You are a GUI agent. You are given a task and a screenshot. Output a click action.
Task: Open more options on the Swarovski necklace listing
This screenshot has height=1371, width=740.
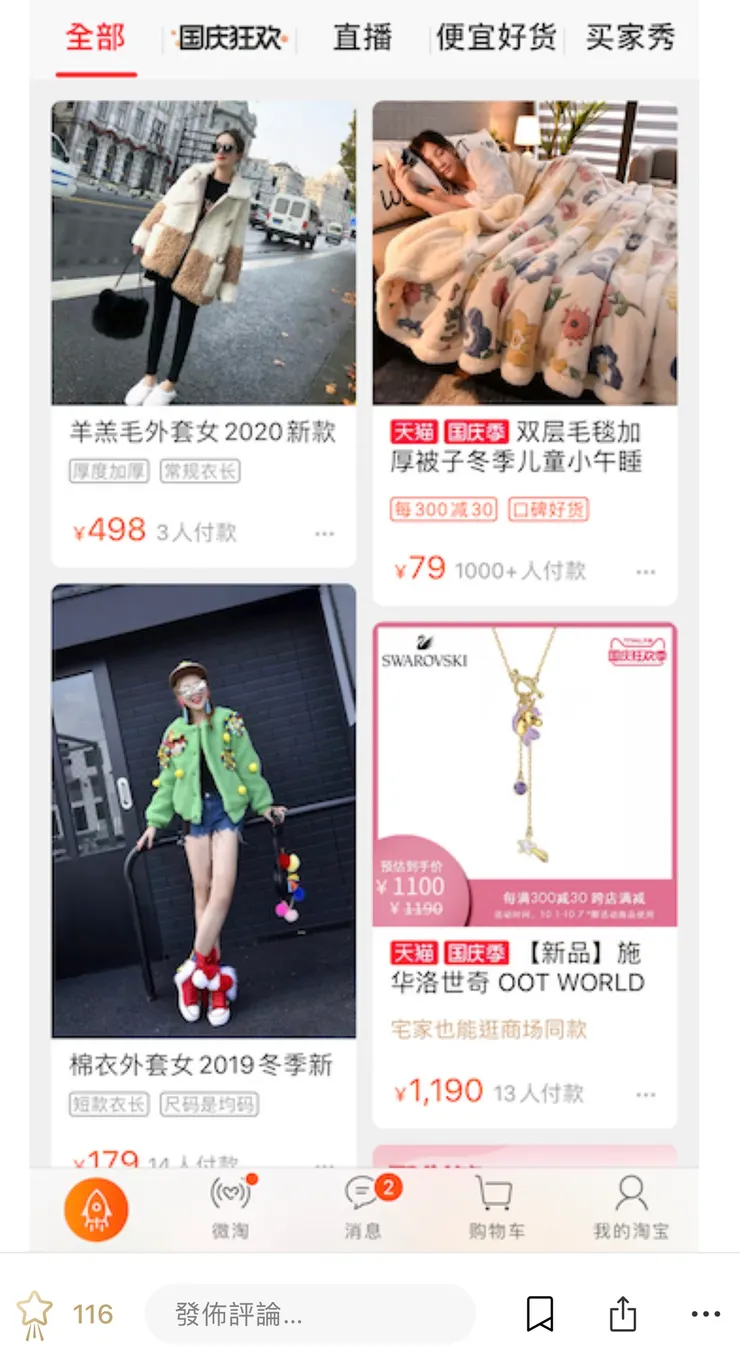[x=646, y=1095]
